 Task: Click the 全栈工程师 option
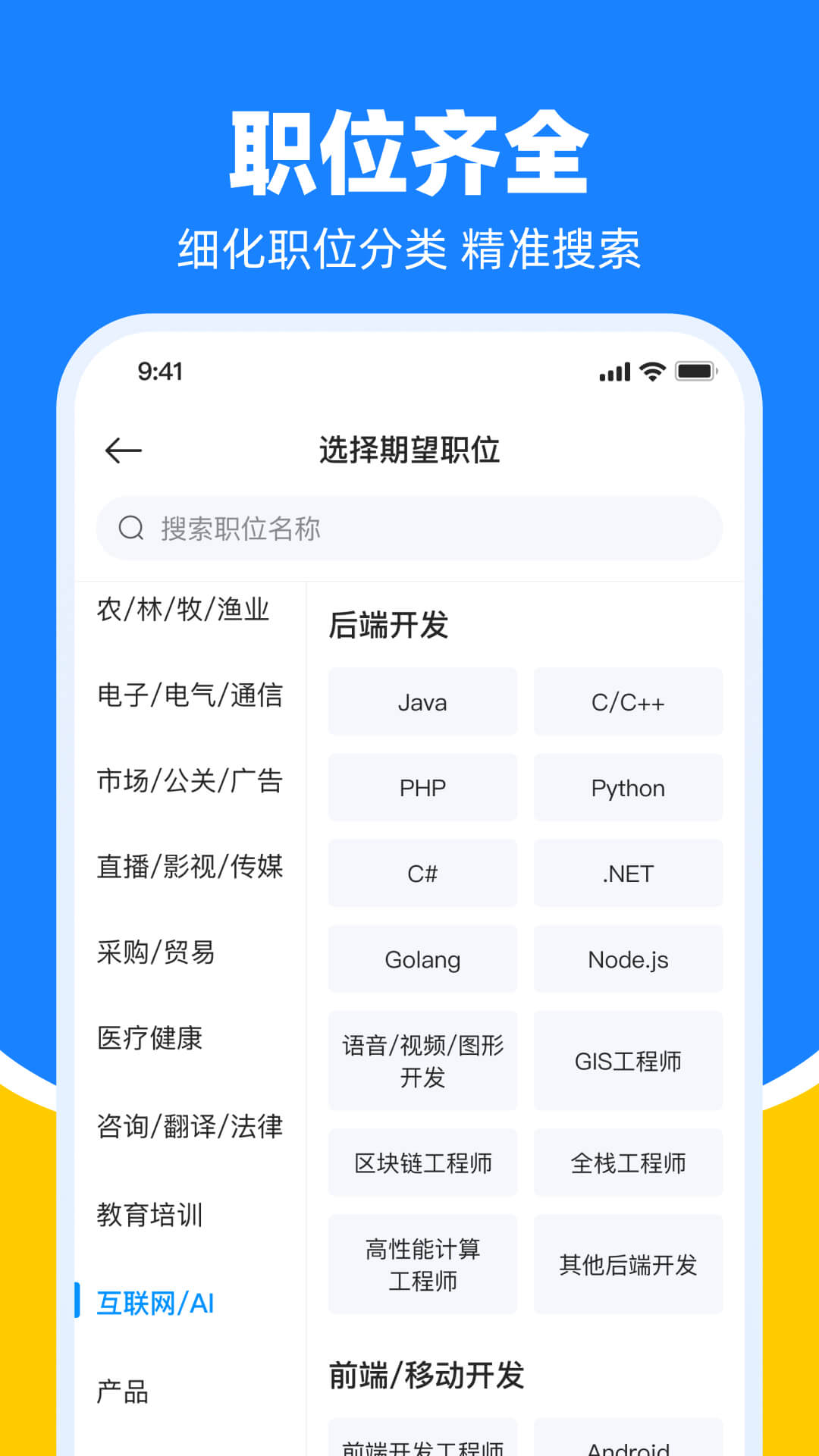click(x=628, y=1163)
